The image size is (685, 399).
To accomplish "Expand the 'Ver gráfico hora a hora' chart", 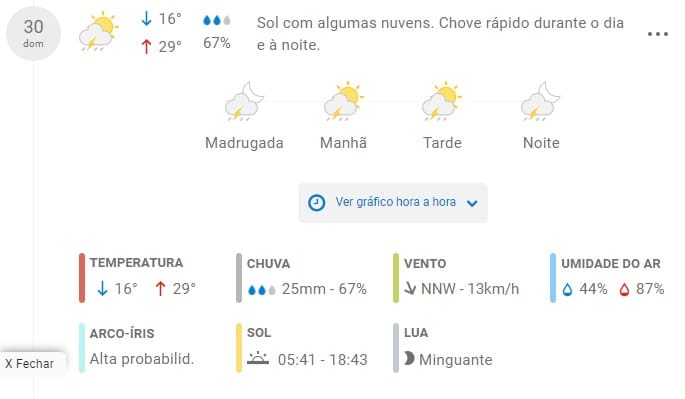I will [393, 203].
